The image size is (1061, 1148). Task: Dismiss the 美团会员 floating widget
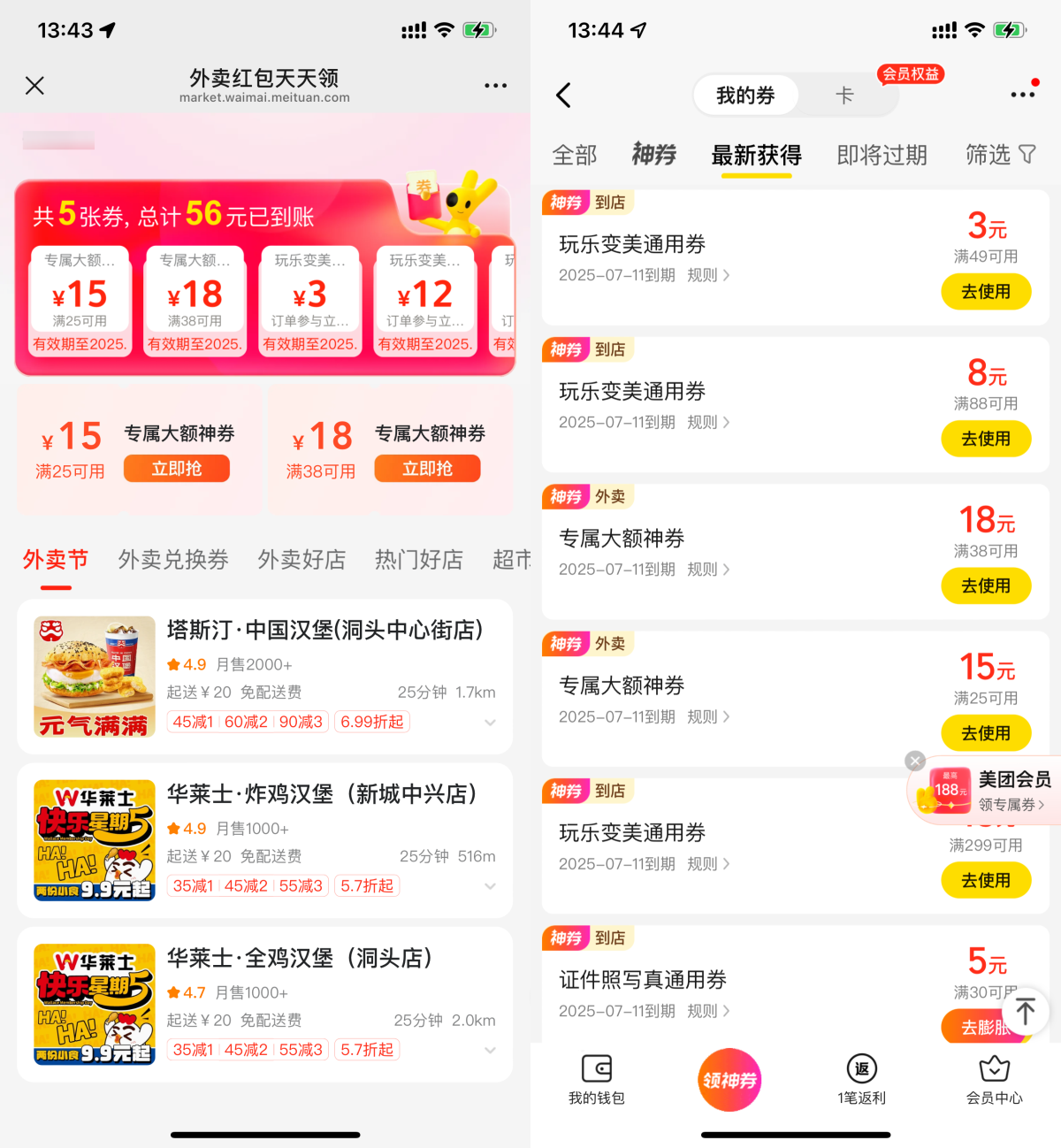coord(913,761)
